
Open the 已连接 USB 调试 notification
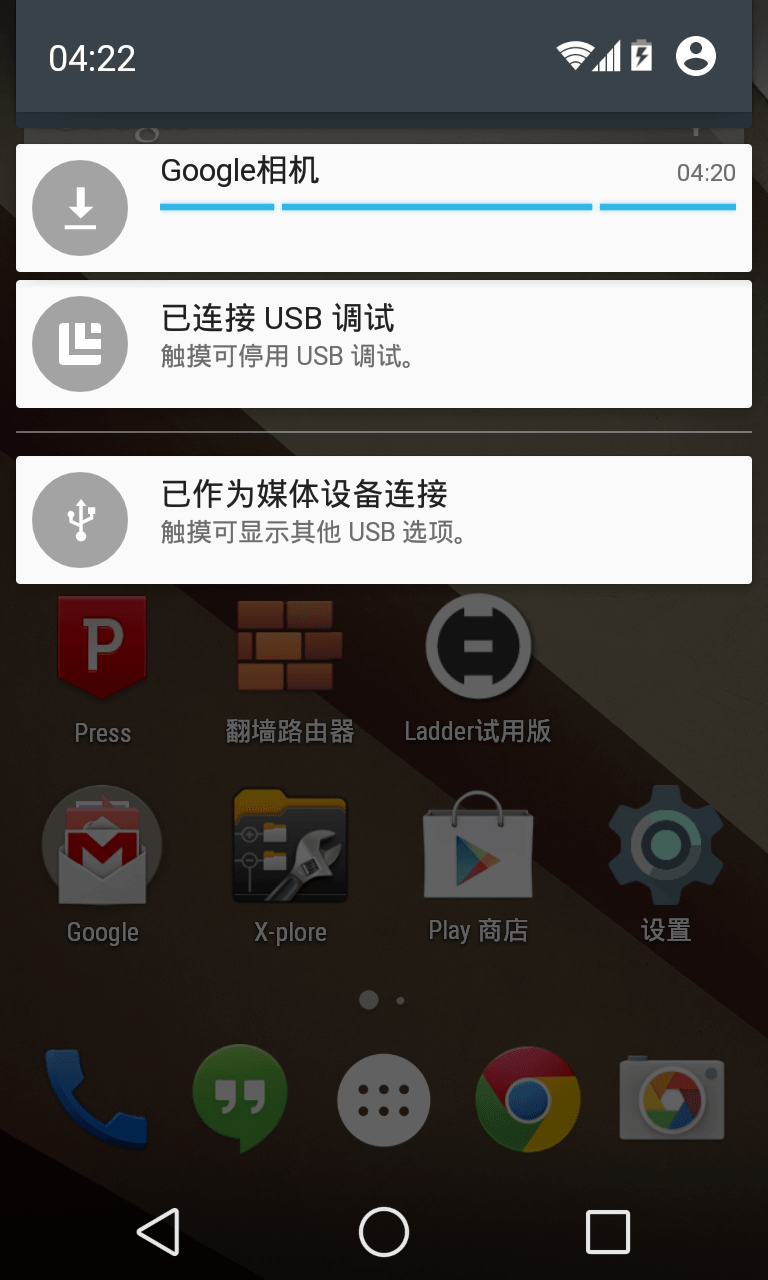click(x=384, y=344)
